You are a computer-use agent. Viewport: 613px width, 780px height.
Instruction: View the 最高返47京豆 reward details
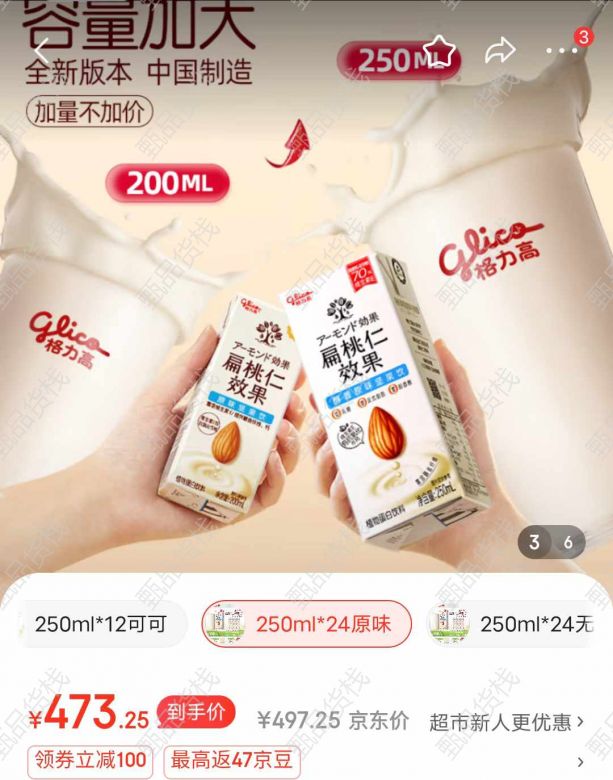232,762
